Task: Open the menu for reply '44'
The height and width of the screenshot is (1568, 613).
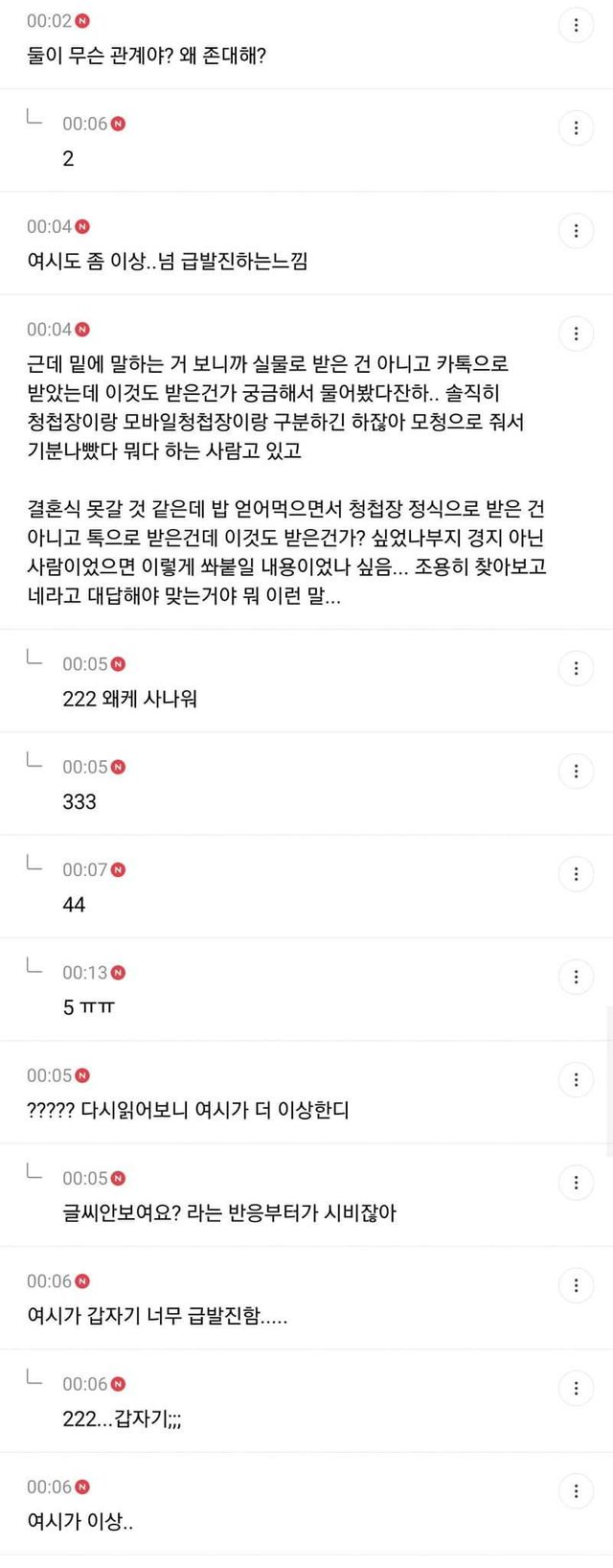Action: pyautogui.click(x=576, y=874)
